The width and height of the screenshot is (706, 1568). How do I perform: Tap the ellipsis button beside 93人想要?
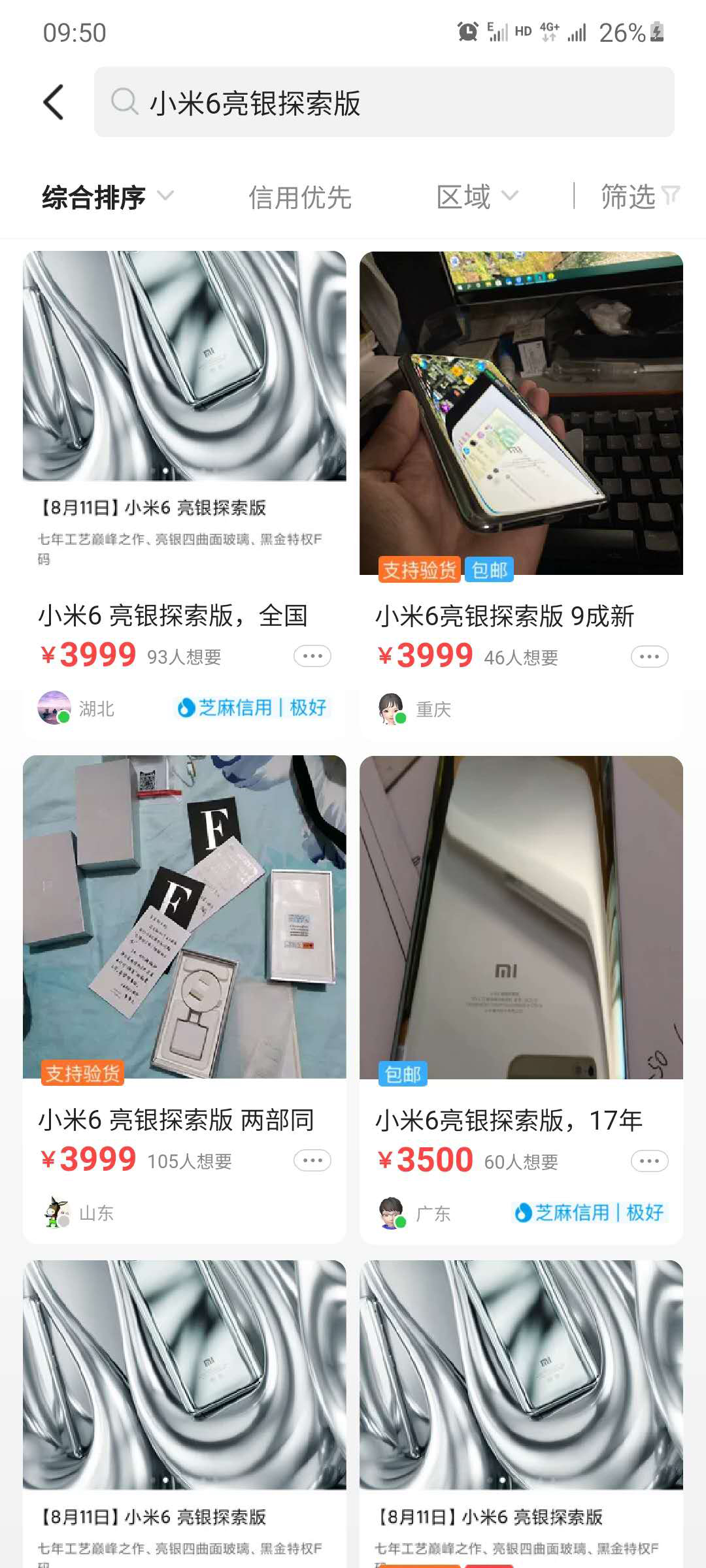click(x=312, y=655)
